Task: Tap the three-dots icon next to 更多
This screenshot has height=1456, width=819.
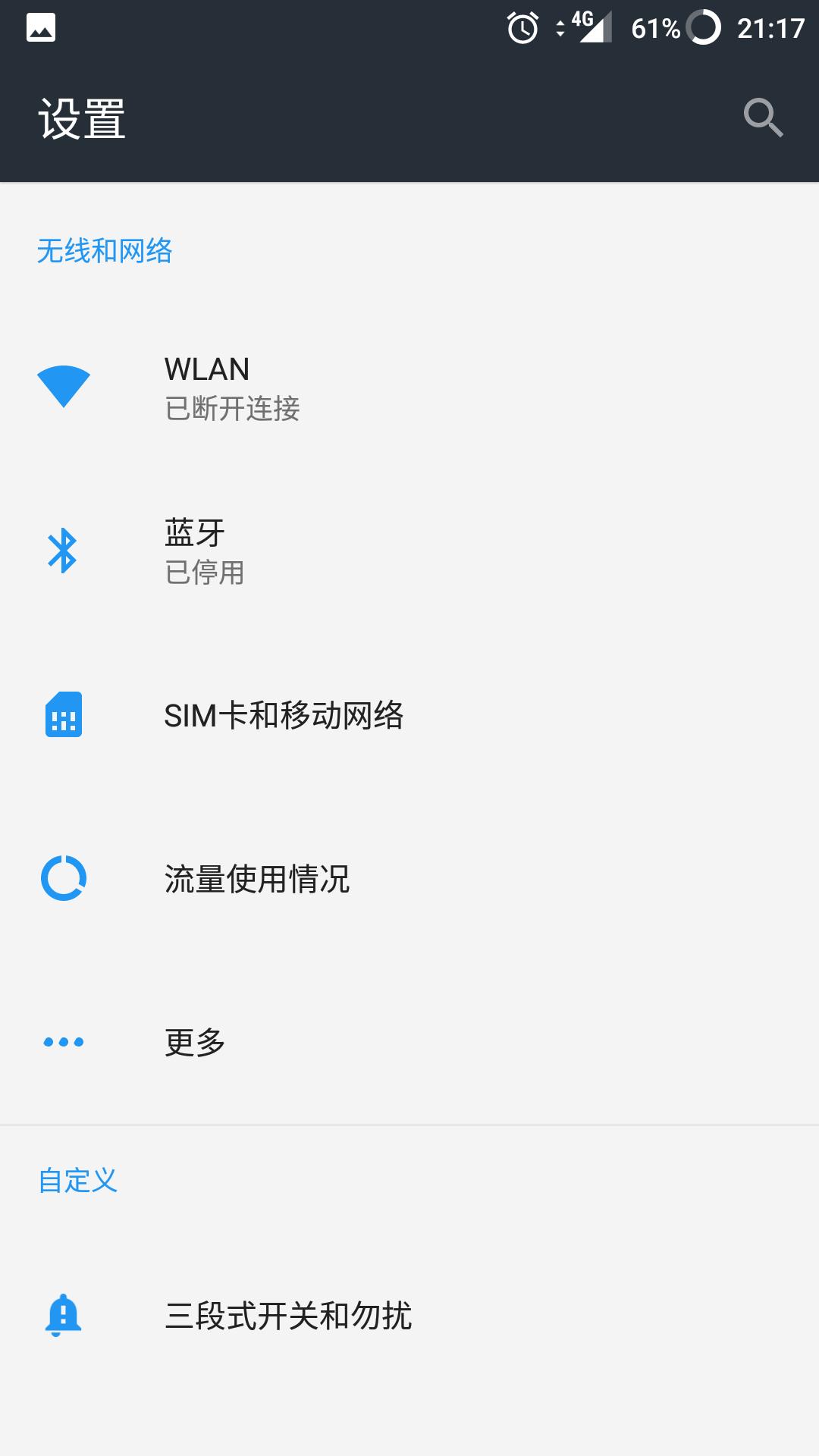Action: point(64,1042)
